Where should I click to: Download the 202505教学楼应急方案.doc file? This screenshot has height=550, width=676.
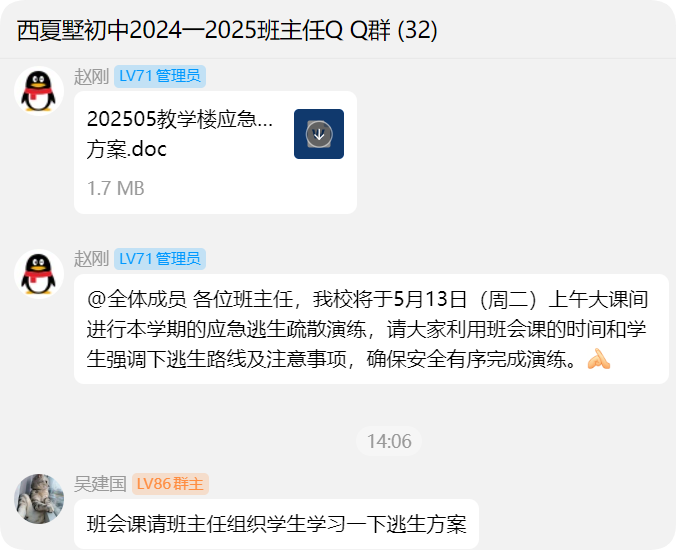pos(319,134)
